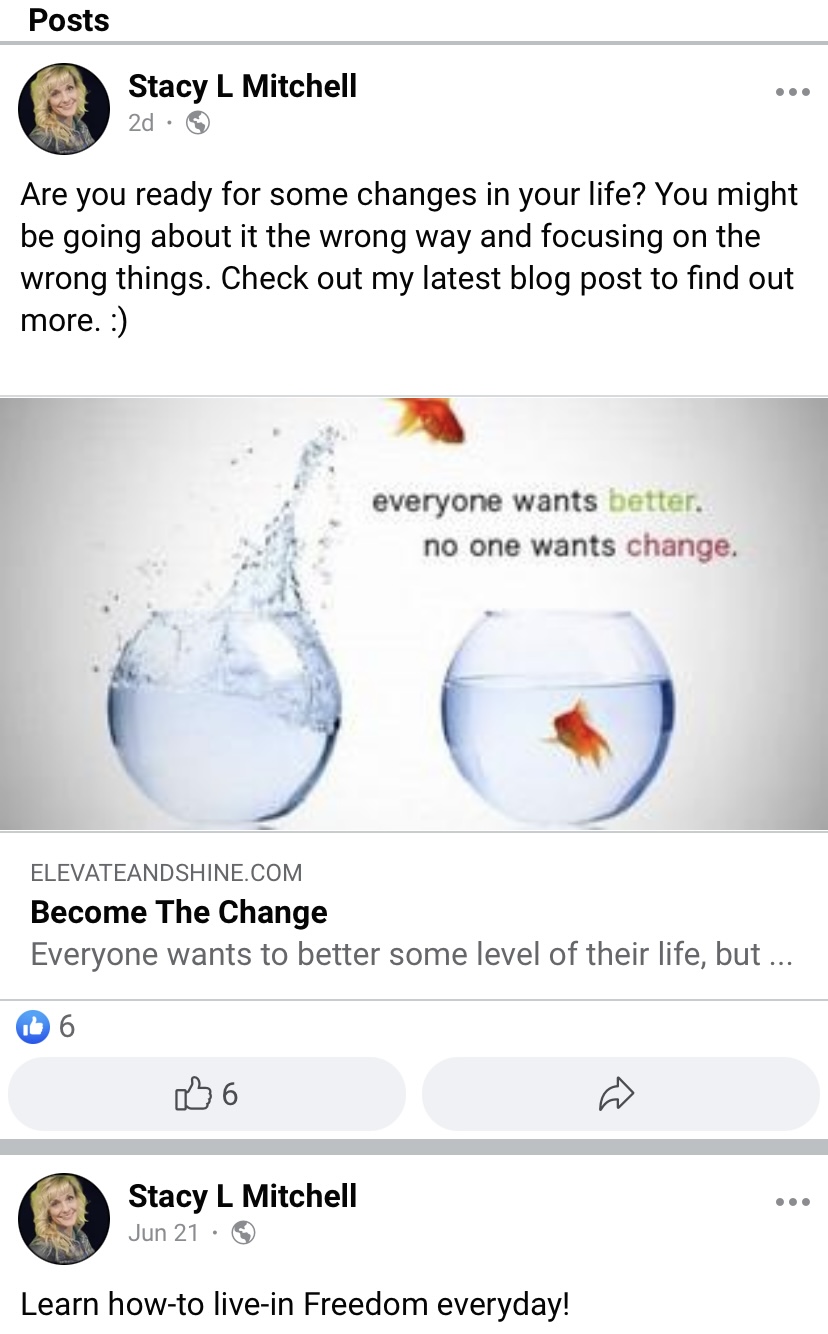
Task: Open the Become The Change article link
Action: coord(180,912)
